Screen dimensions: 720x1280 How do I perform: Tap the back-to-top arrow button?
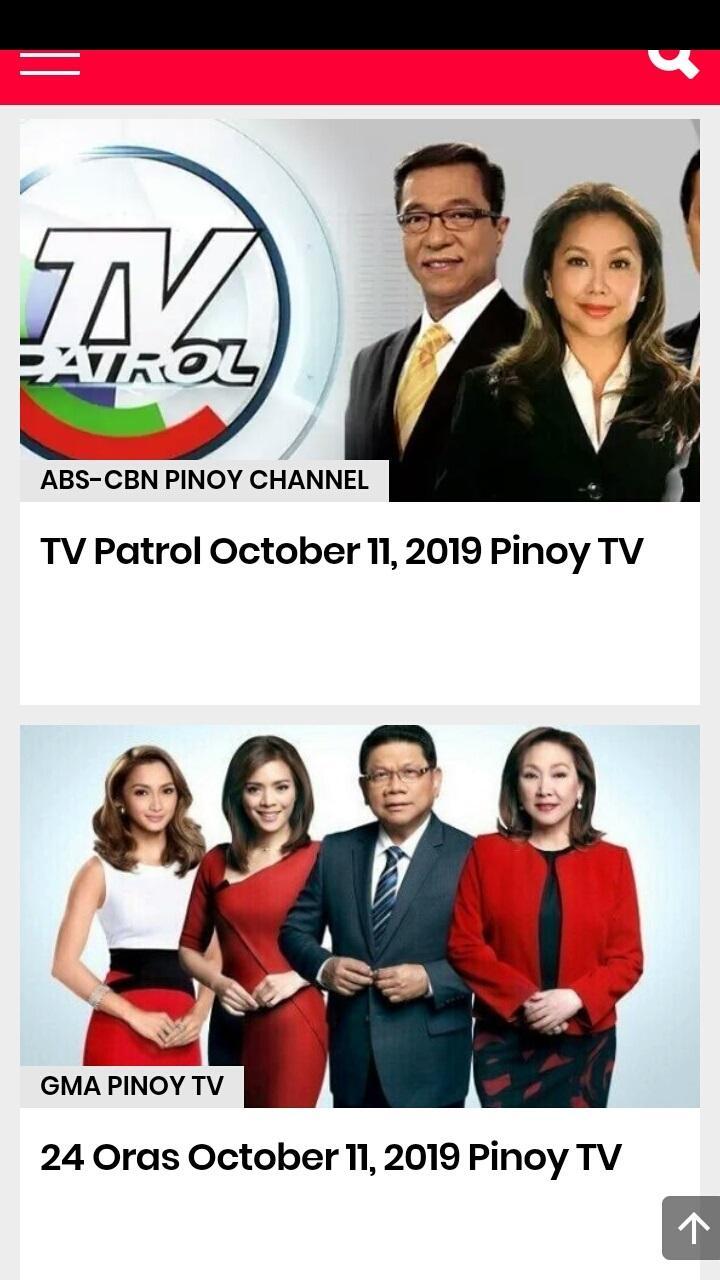[692, 1227]
